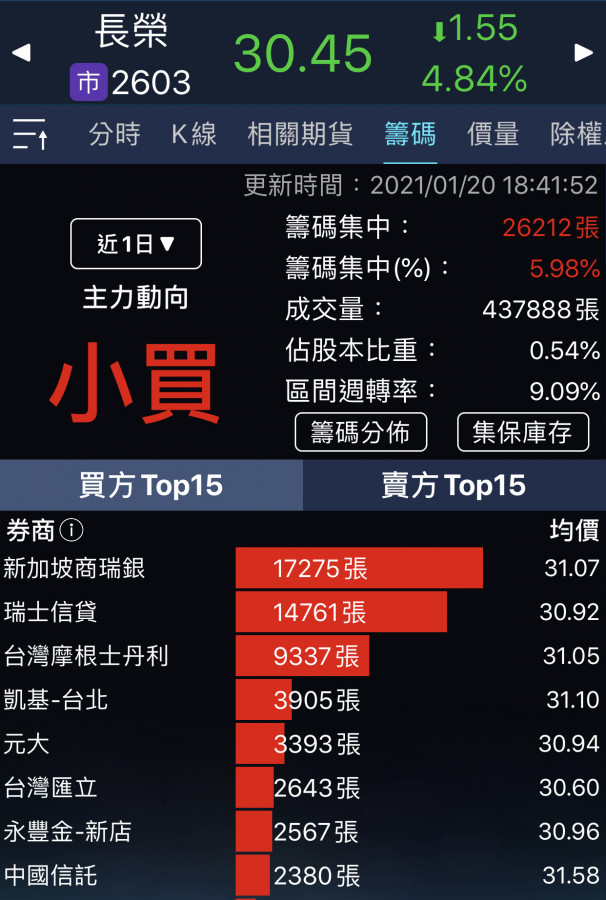This screenshot has width=606, height=900.
Task: Expand the 近1日 period dropdown
Action: tap(136, 244)
